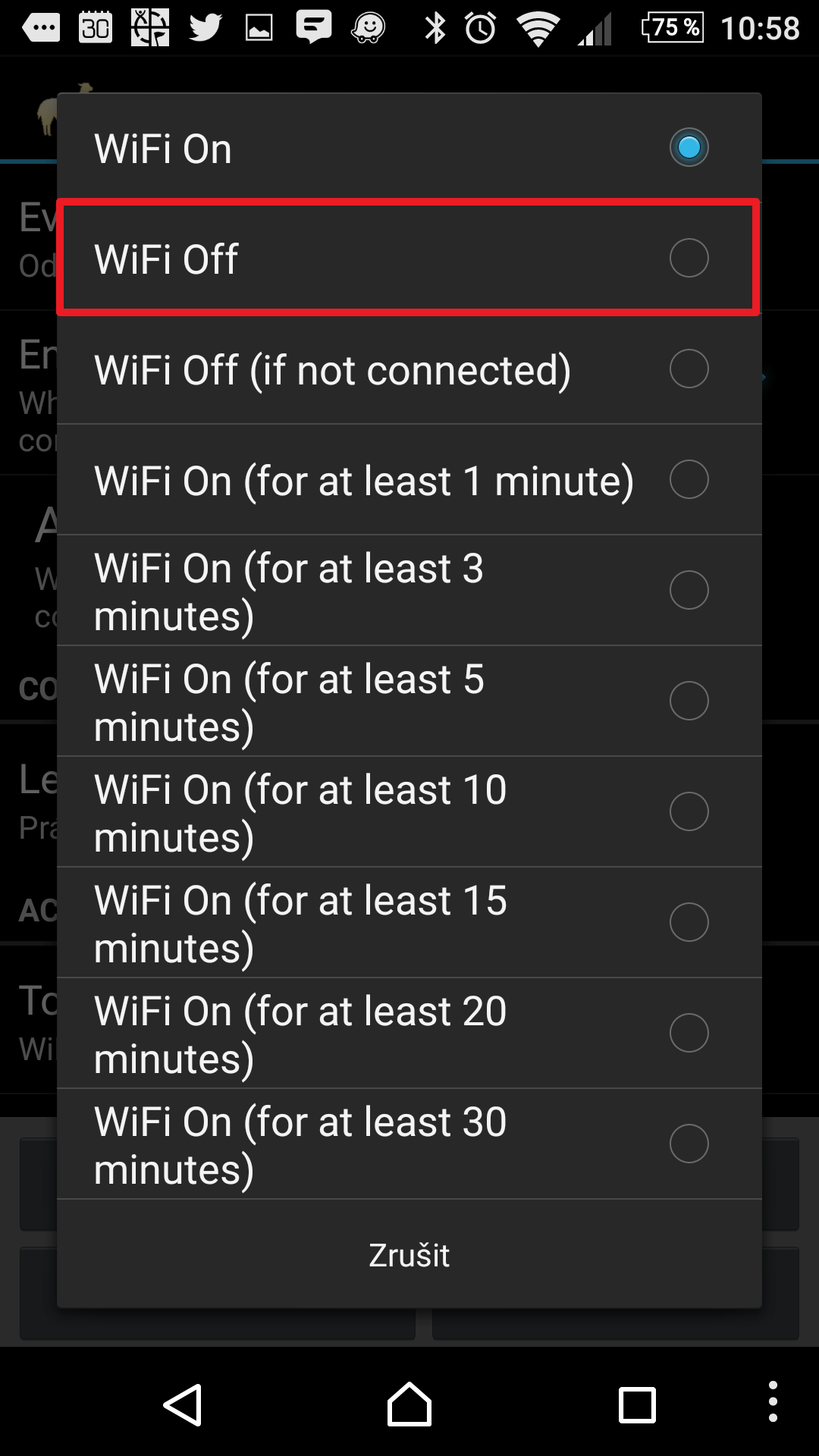Choose WiFi On for at least 3 minutes
Viewport: 819px width, 1456px height.
click(409, 590)
